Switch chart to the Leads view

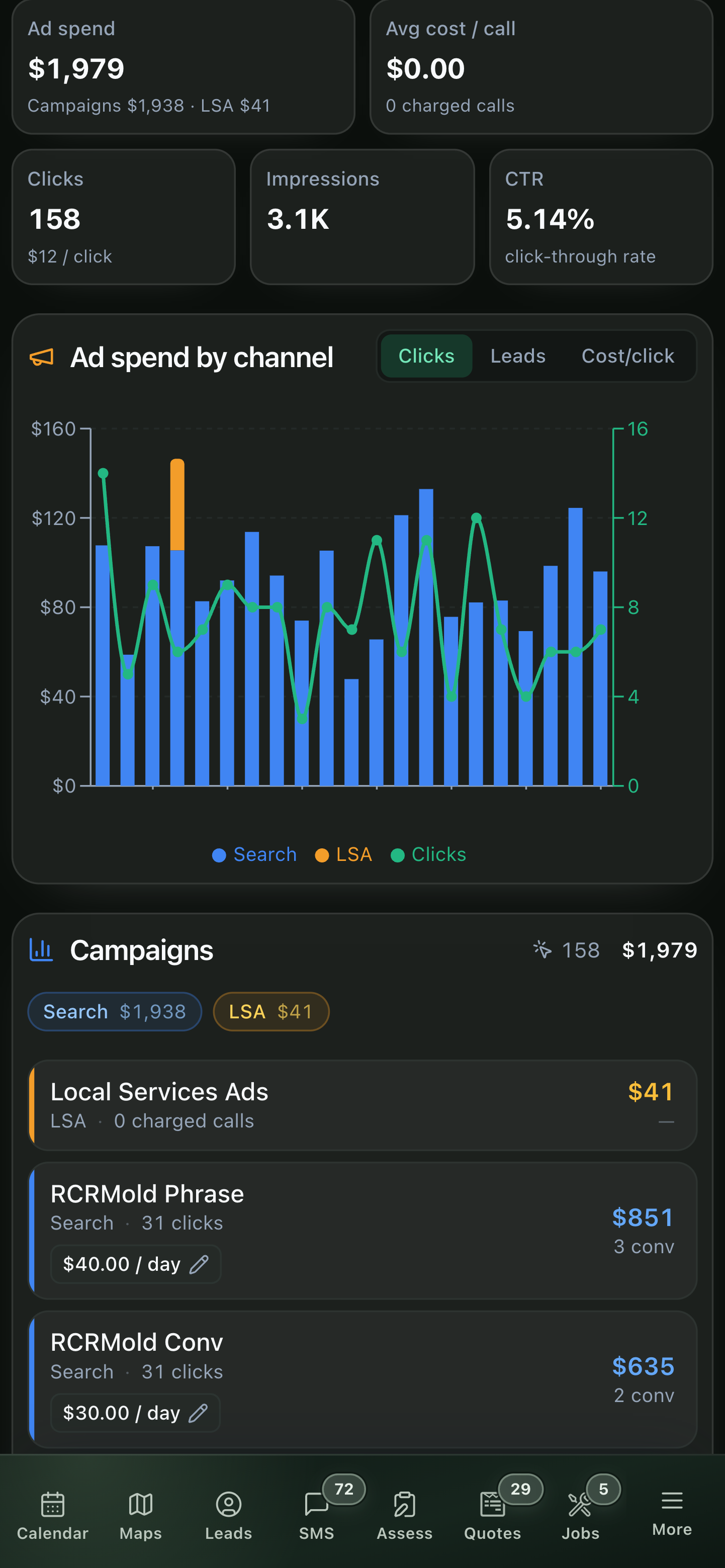tap(517, 356)
